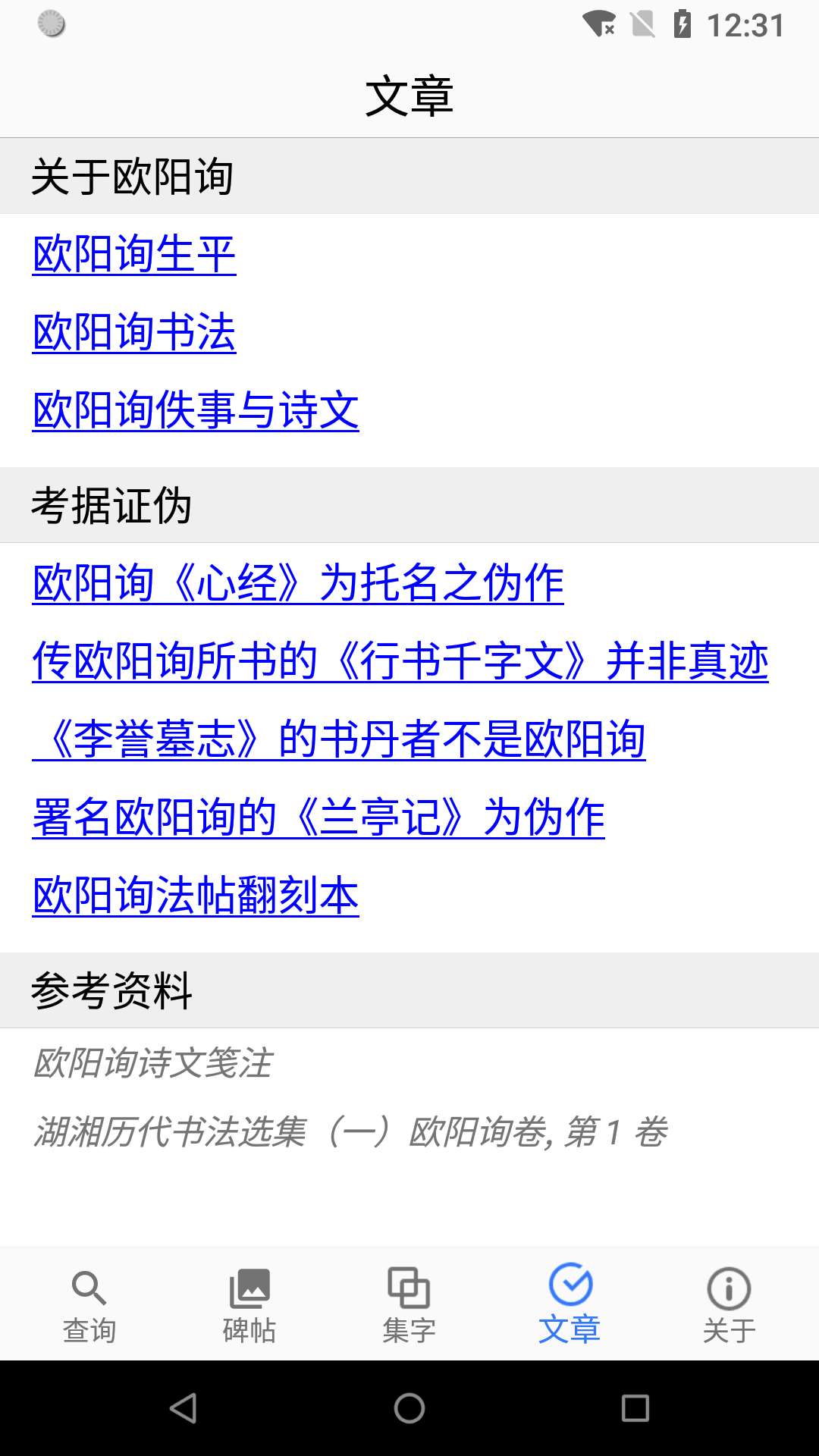
Task: Go to the 集字 tab
Action: pos(409,1304)
